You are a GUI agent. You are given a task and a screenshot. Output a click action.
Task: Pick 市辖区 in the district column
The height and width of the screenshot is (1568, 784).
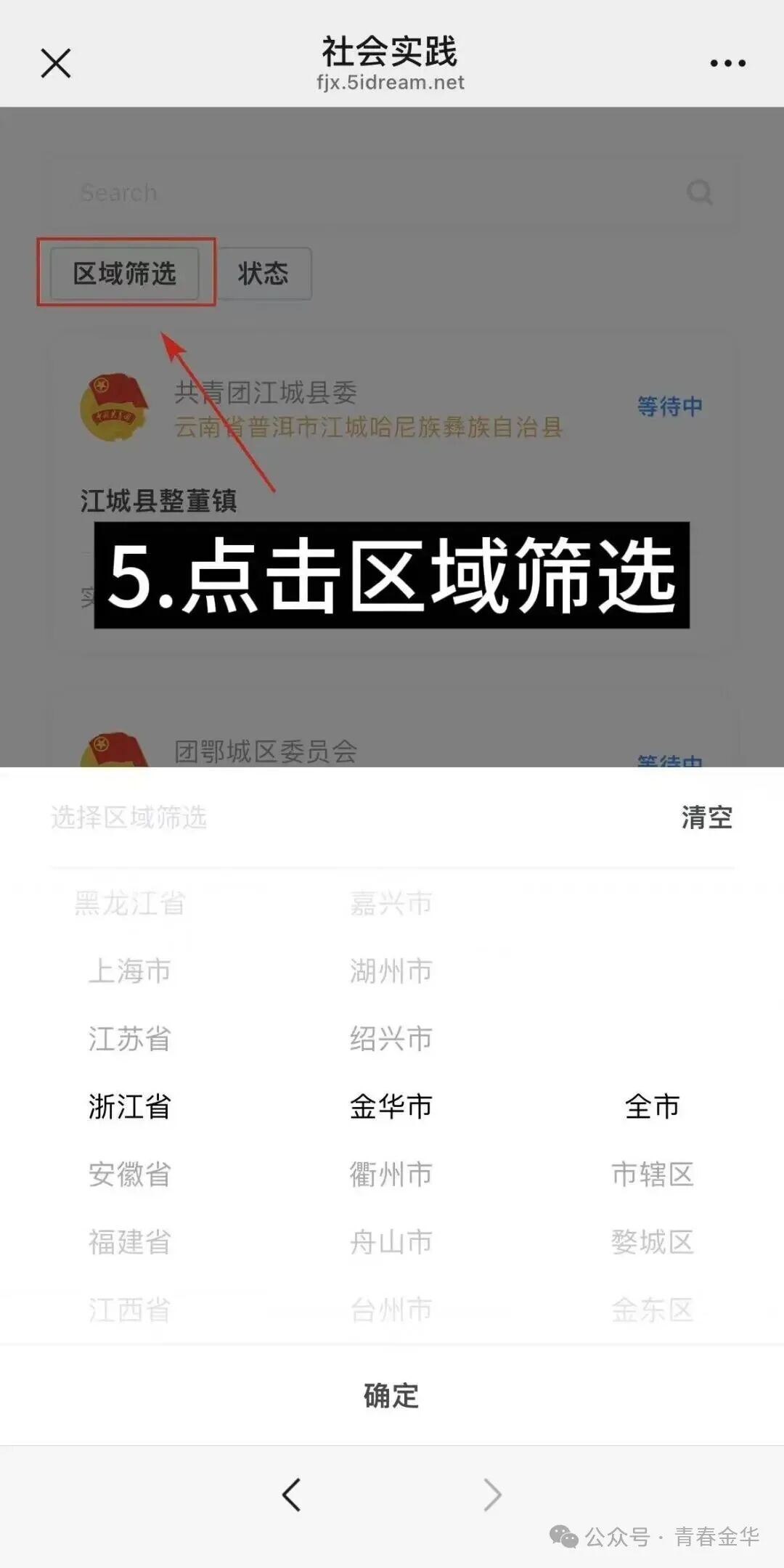pos(652,1174)
